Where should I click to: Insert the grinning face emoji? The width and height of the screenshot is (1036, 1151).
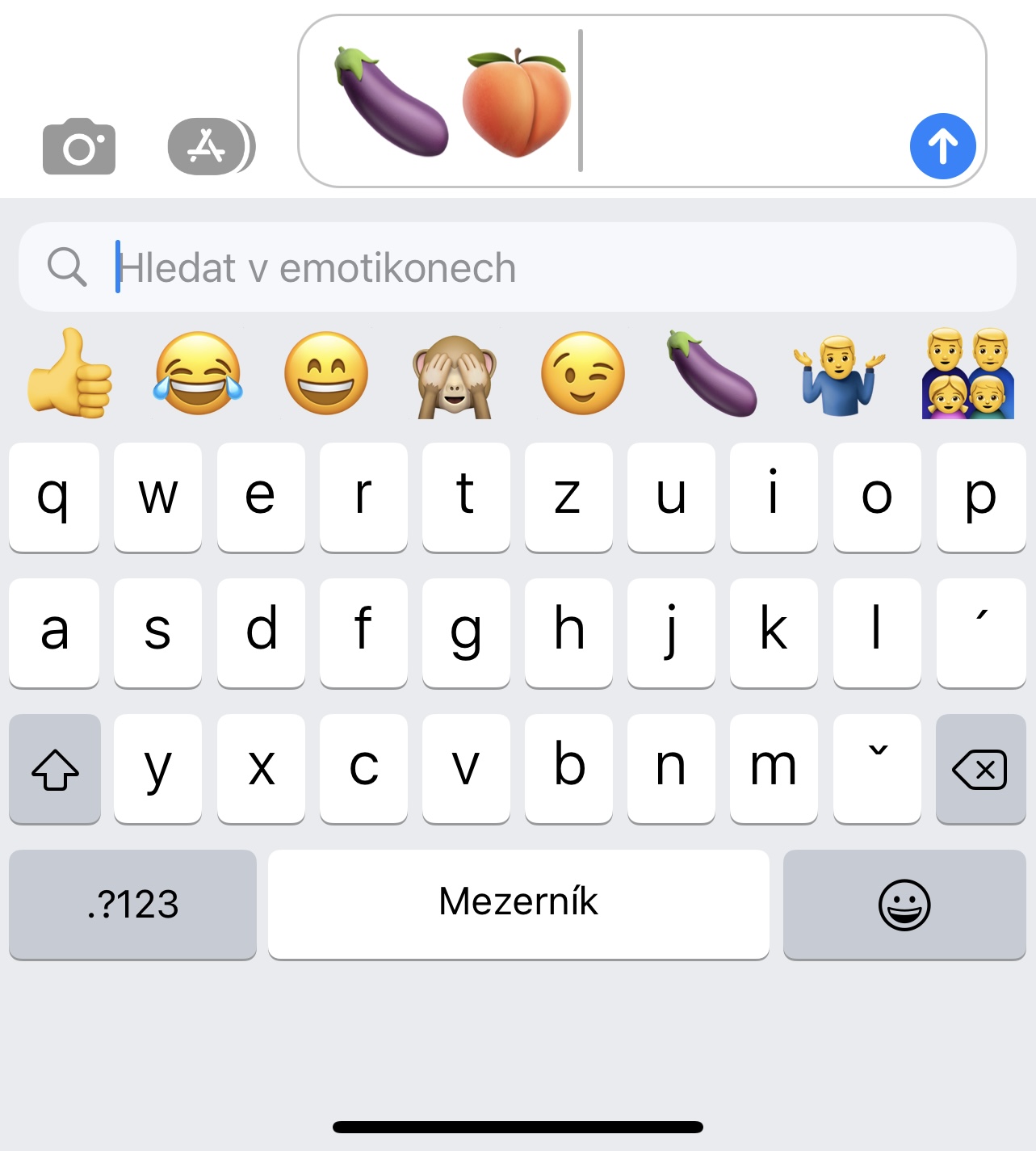pos(326,373)
